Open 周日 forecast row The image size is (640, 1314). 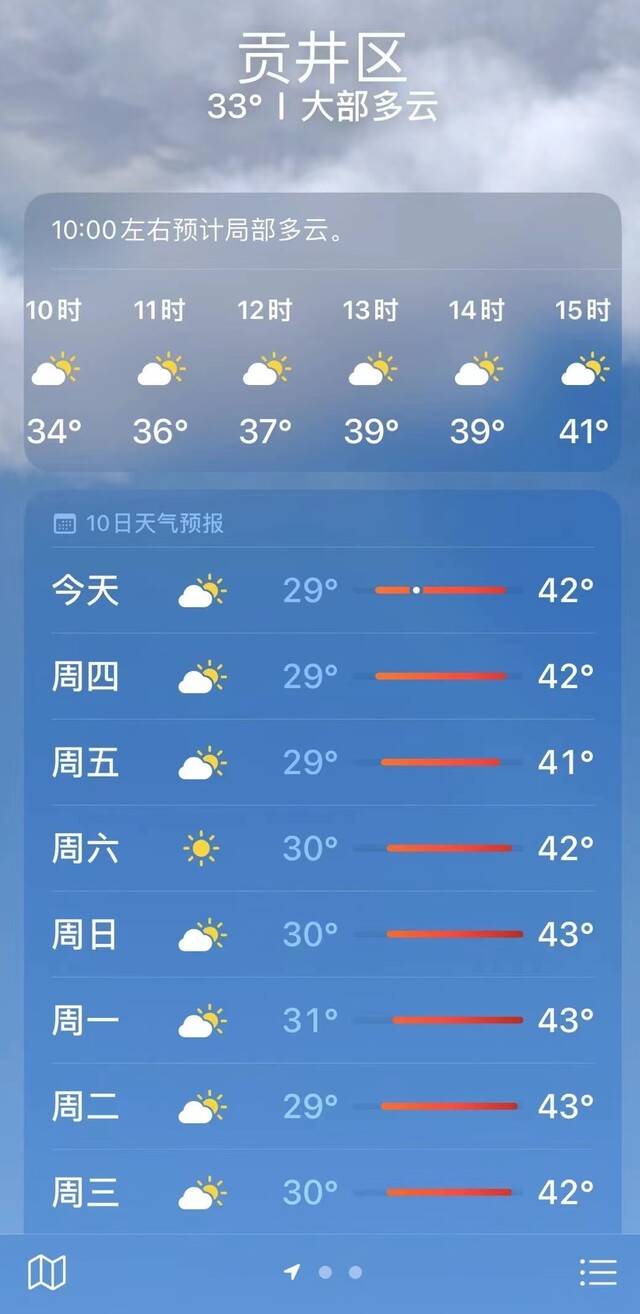[x=322, y=935]
